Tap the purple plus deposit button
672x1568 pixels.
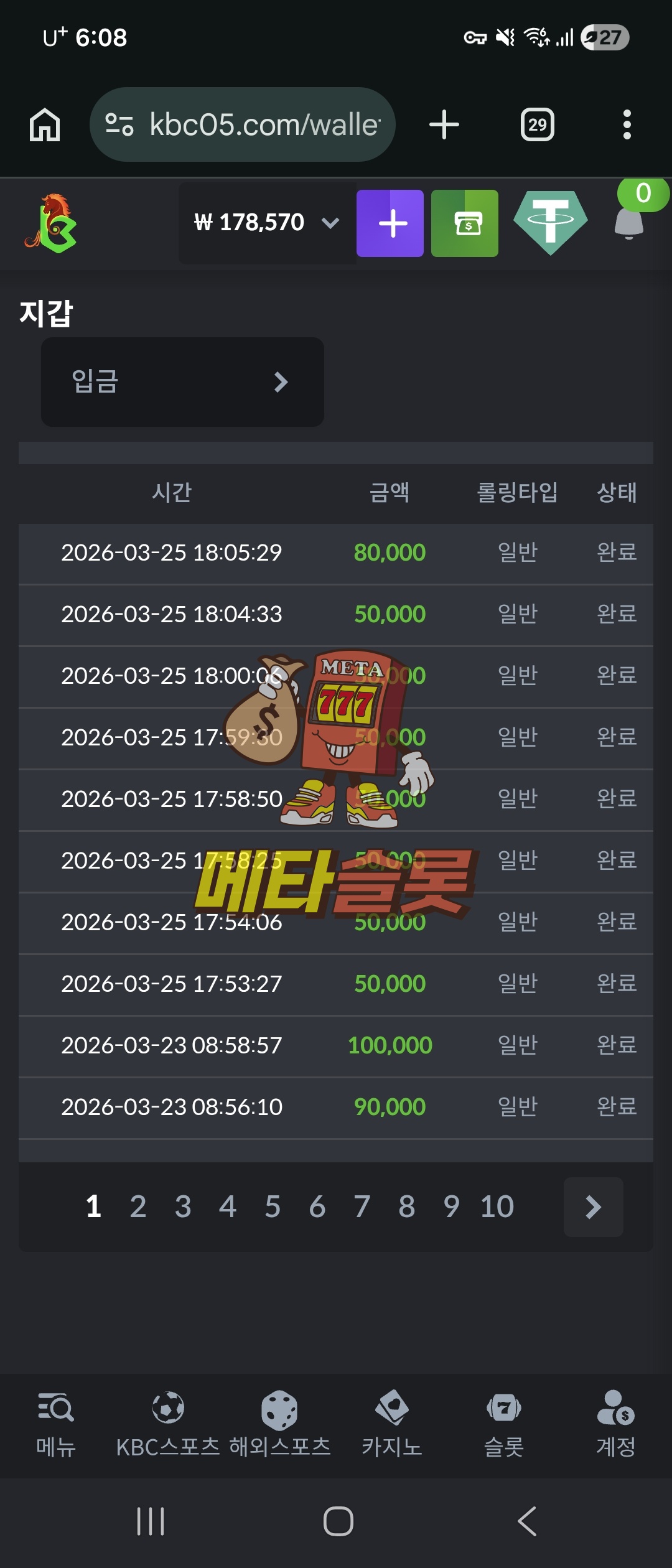[x=390, y=223]
